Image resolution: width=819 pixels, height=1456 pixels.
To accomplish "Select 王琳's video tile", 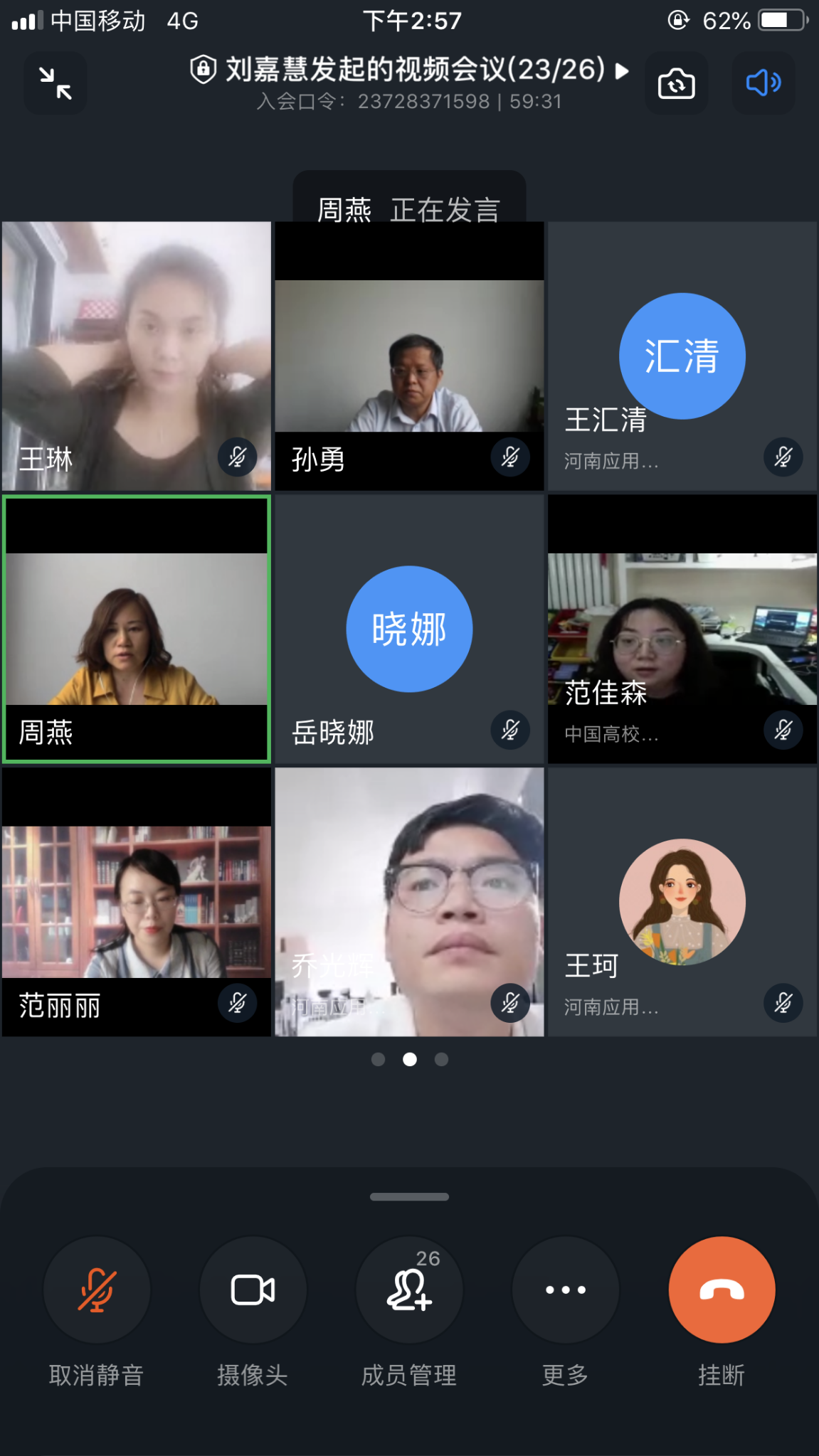I will (137, 356).
